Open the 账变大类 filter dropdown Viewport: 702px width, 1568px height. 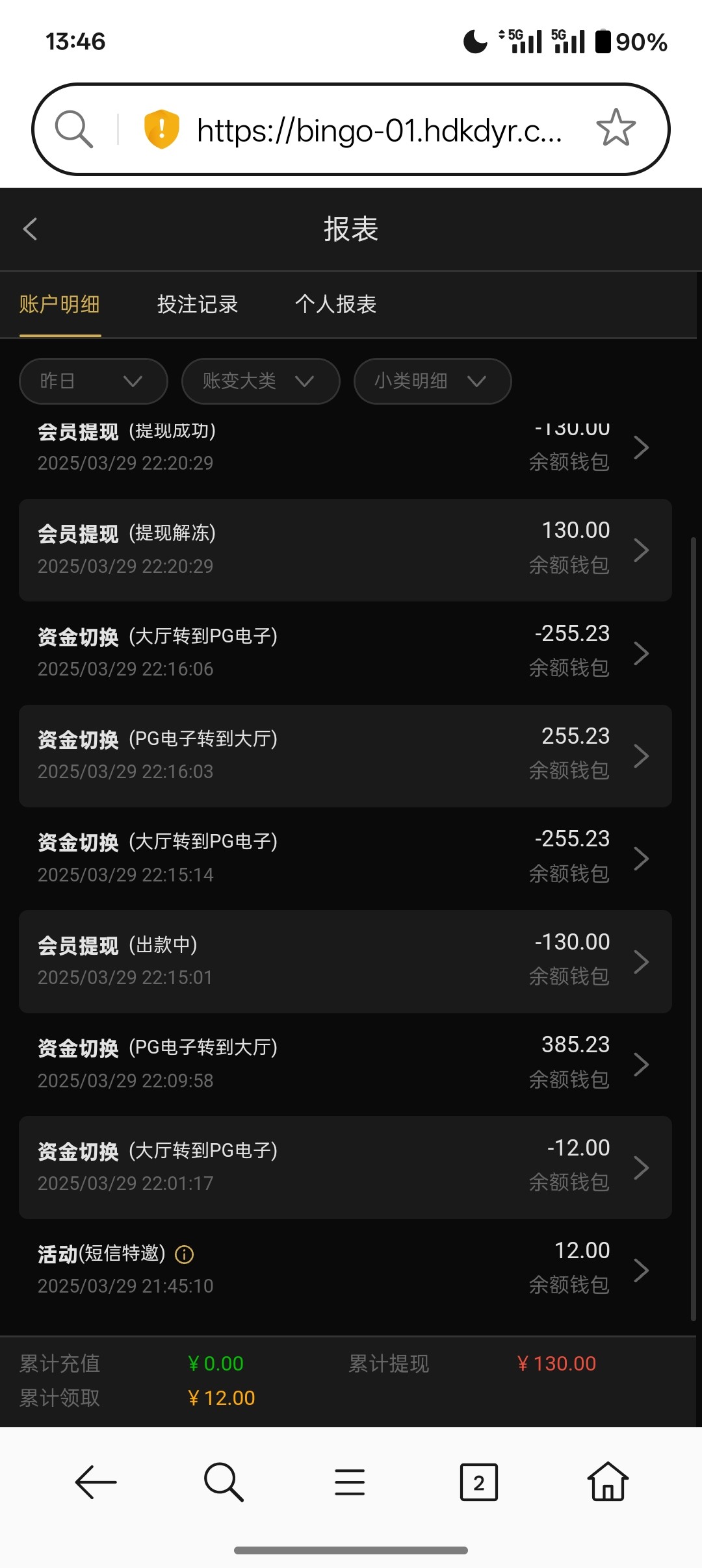click(260, 381)
